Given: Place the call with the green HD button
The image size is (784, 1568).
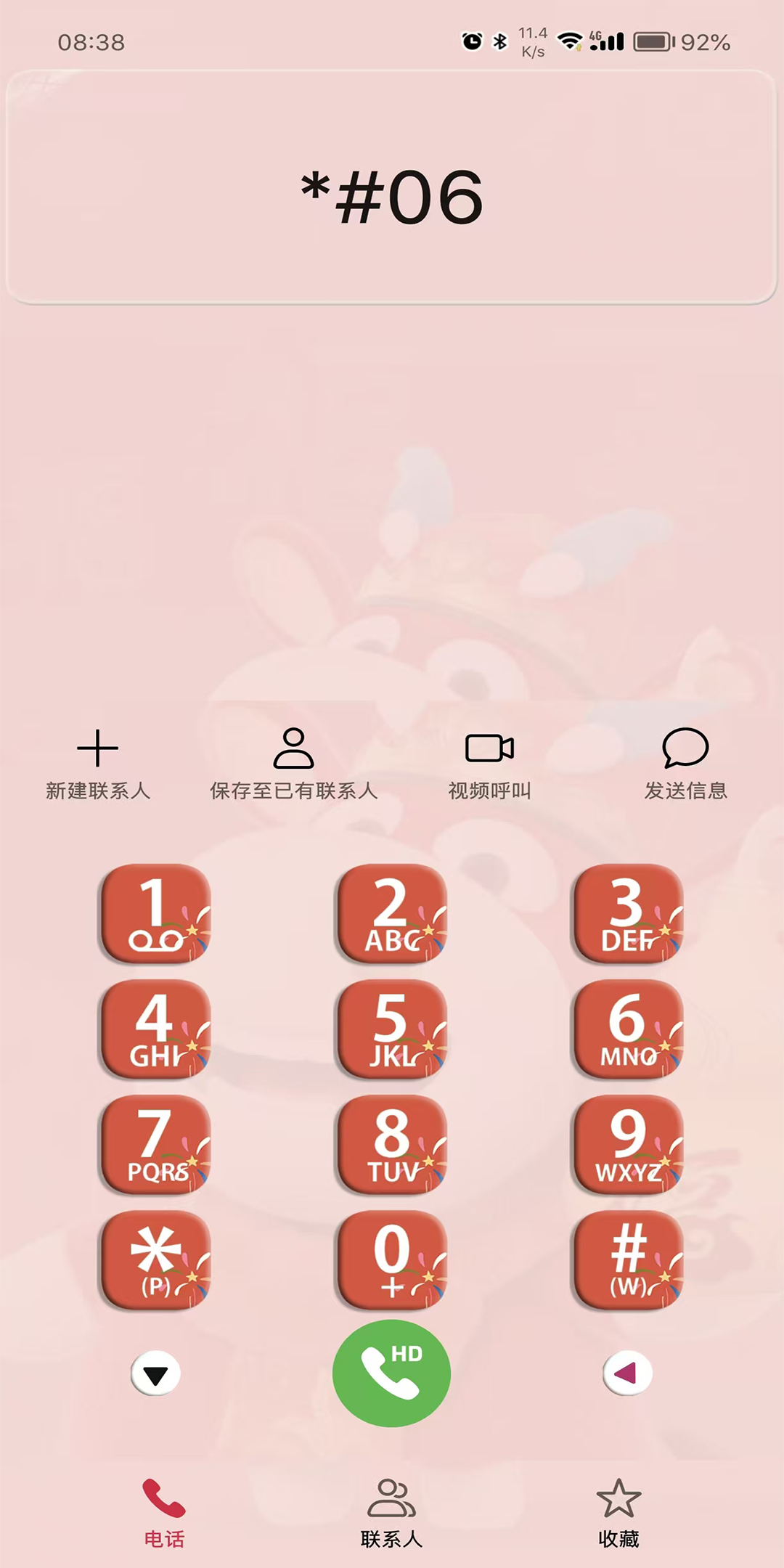Looking at the screenshot, I should tap(391, 1373).
